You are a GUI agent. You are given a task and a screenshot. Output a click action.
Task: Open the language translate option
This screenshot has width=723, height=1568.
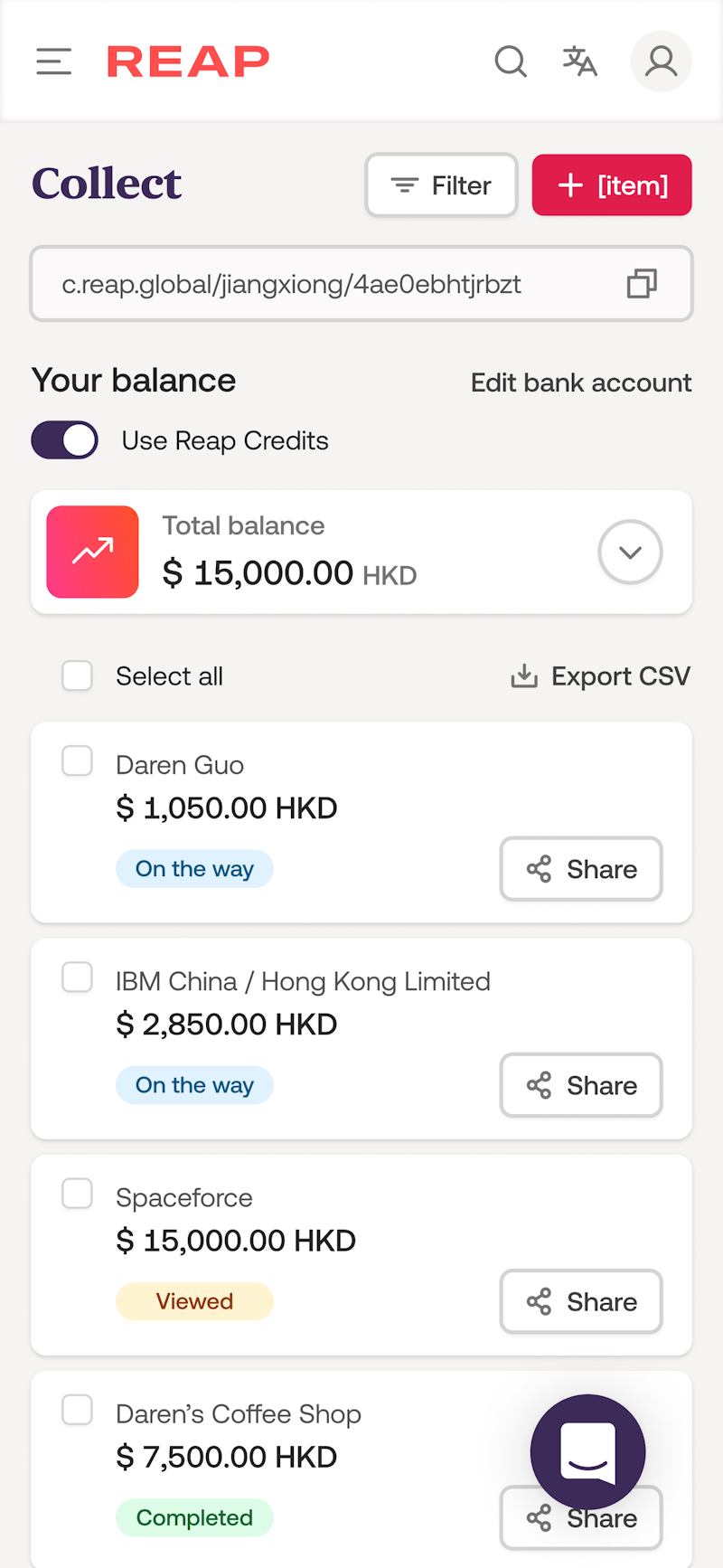click(x=580, y=61)
